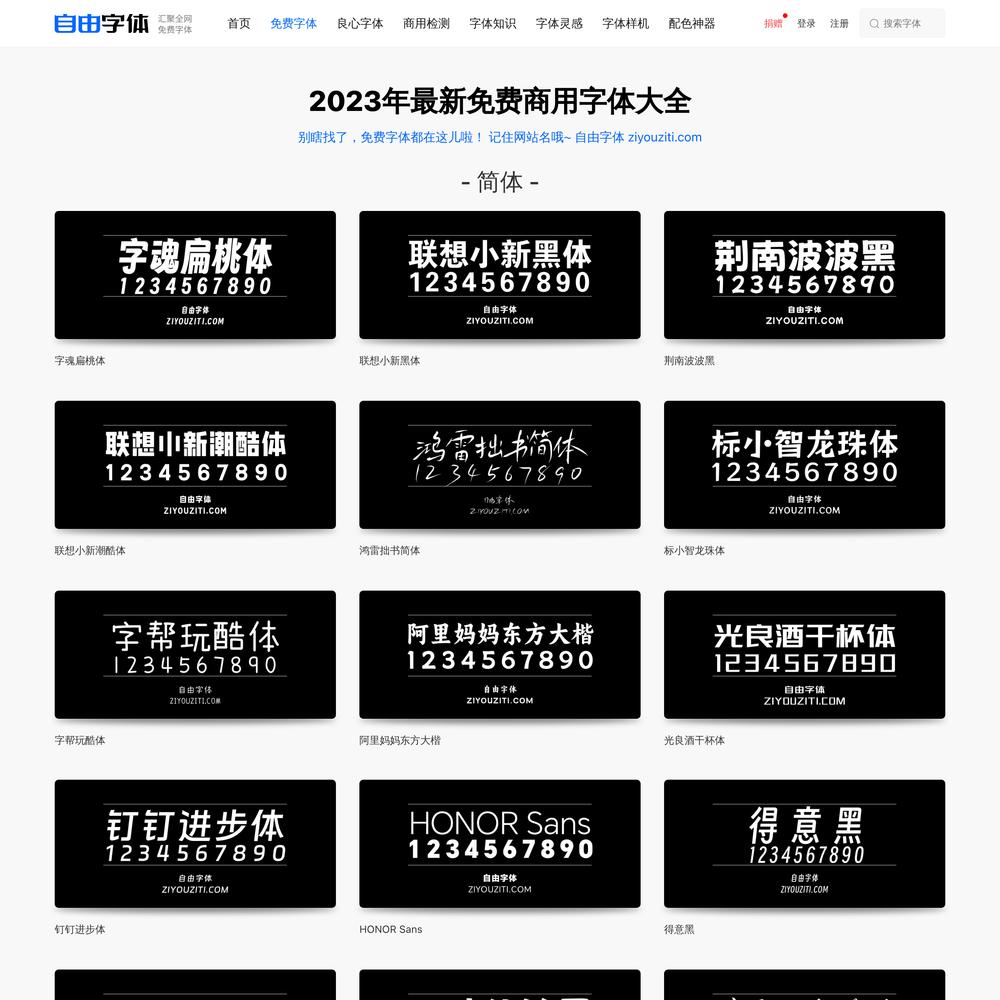View the 荆南波波黑 font card
This screenshot has height=1000, width=1000.
804,275
